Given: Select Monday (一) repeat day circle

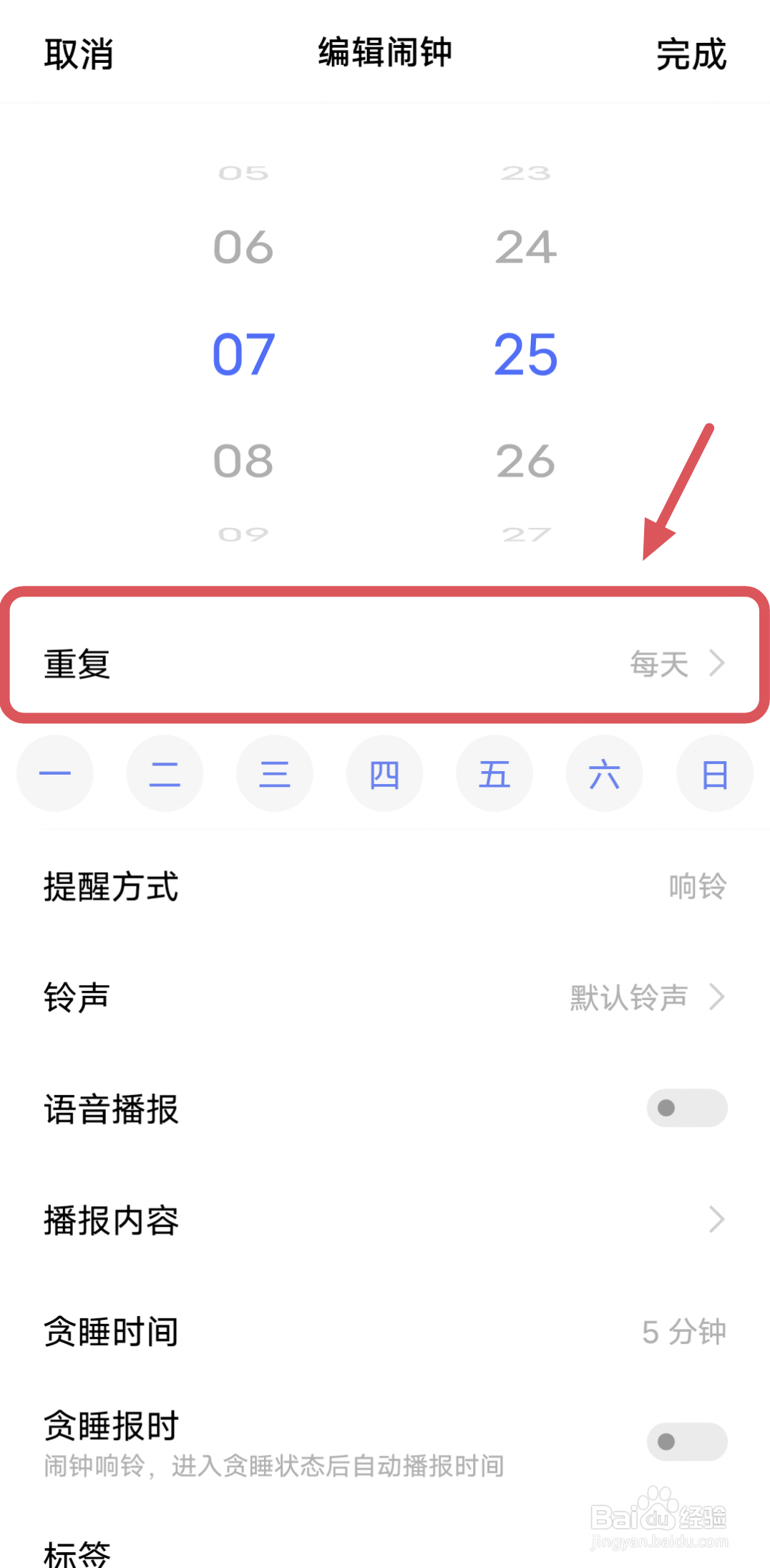Looking at the screenshot, I should click(x=55, y=773).
